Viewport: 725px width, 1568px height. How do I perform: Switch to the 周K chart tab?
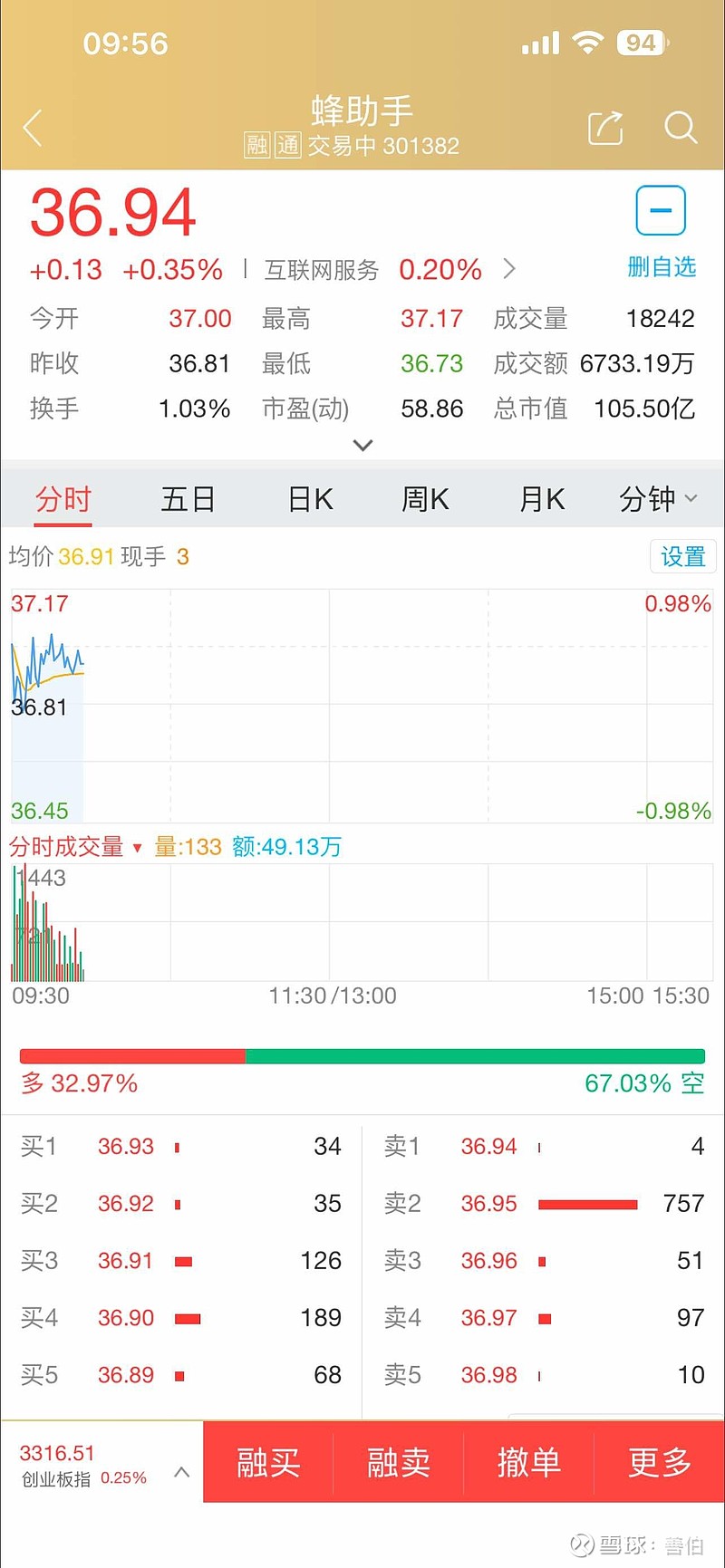pos(425,499)
